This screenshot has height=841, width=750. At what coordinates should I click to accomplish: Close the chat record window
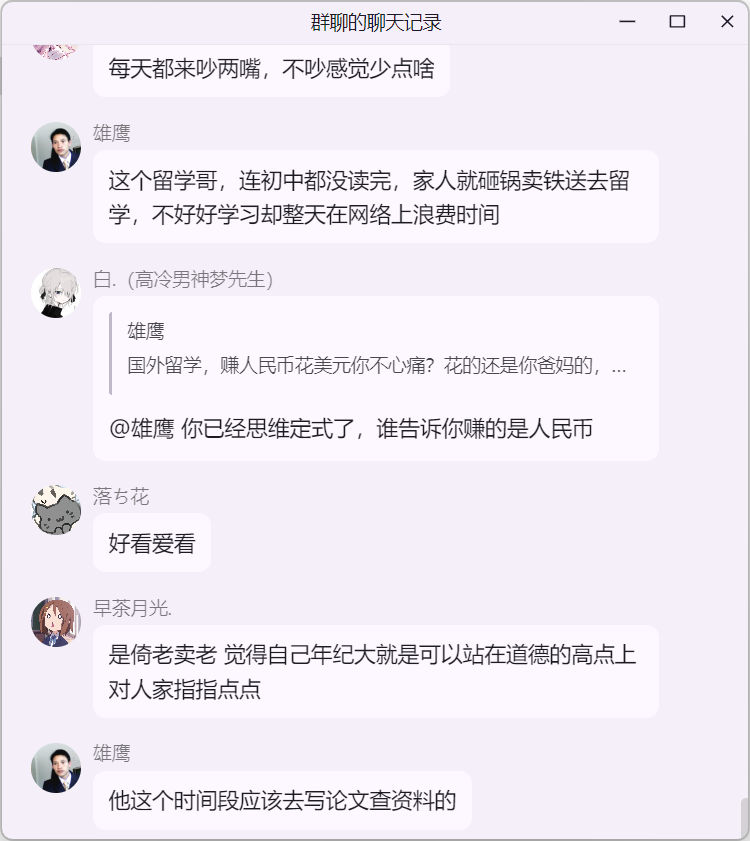pos(727,22)
